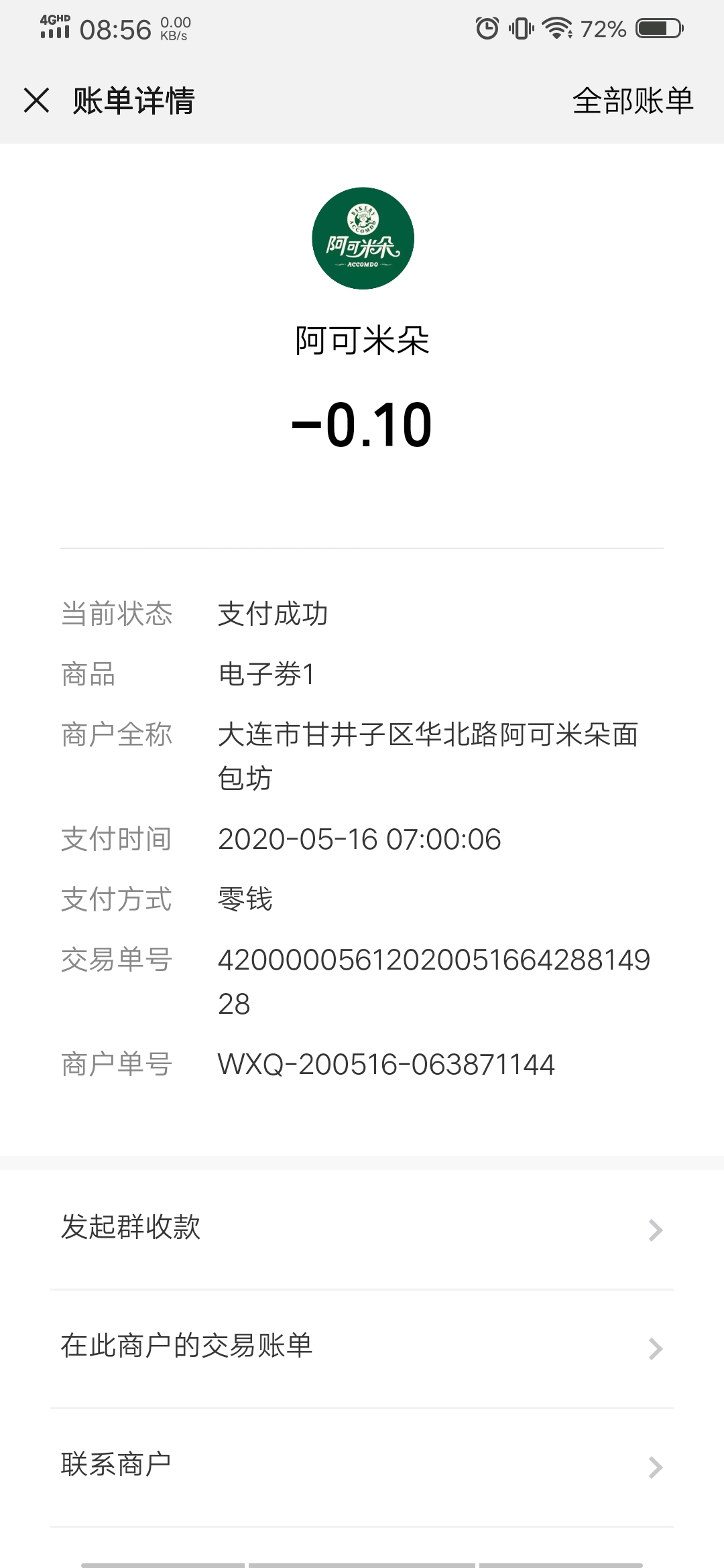The image size is (724, 1568).
Task: Open the 阿可米朵 merchant logo
Action: pyautogui.click(x=363, y=239)
